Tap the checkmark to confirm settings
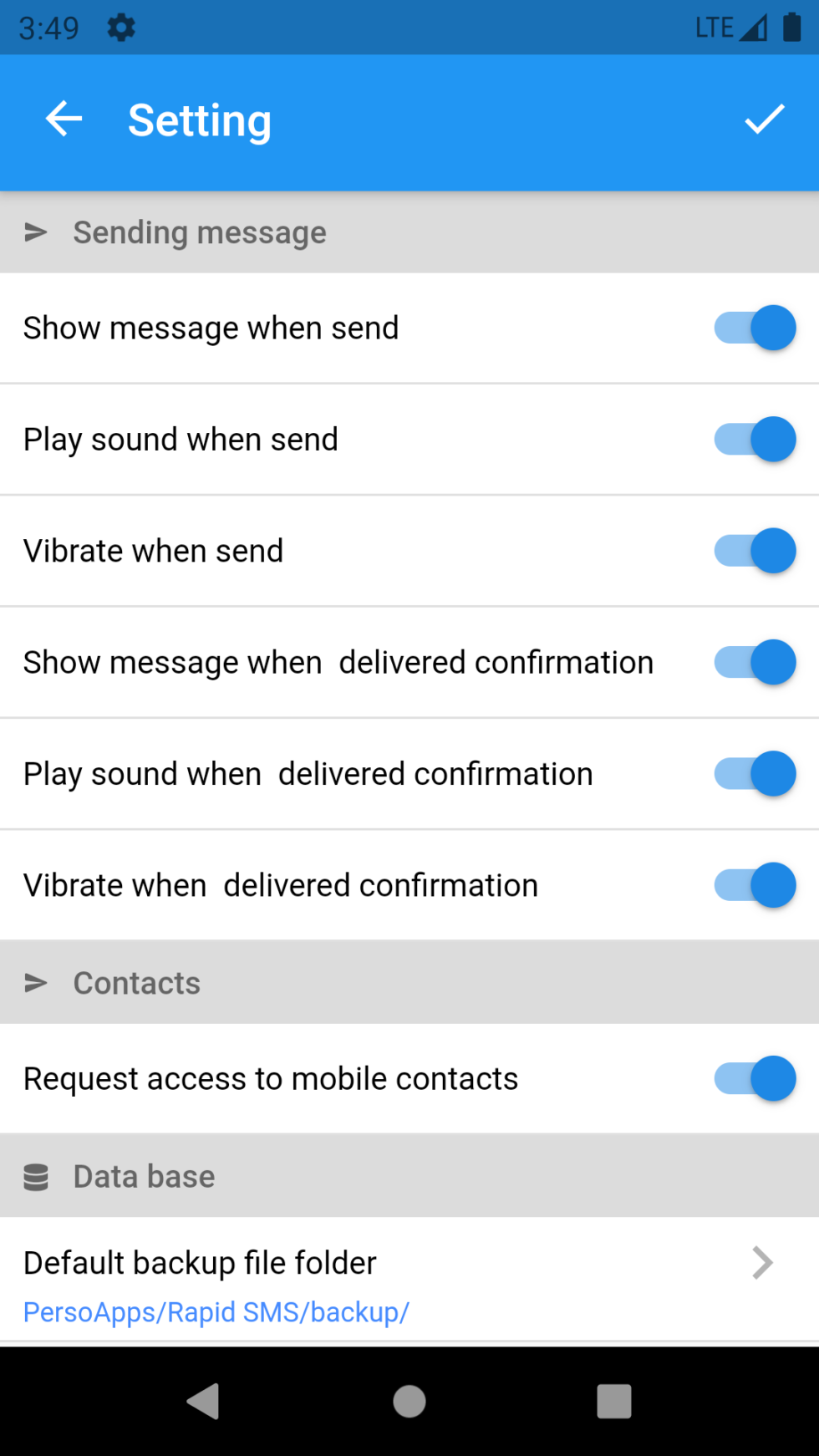Screen dimensions: 819x1456 tap(763, 120)
